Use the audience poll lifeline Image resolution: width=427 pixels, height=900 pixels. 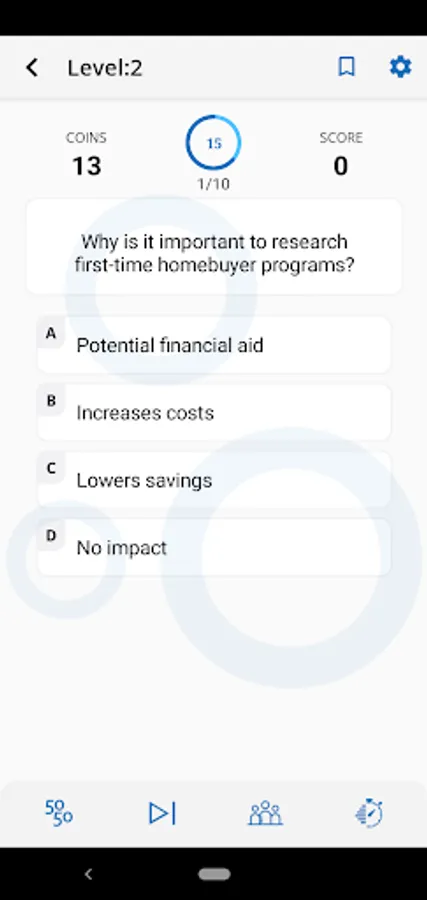pos(265,813)
